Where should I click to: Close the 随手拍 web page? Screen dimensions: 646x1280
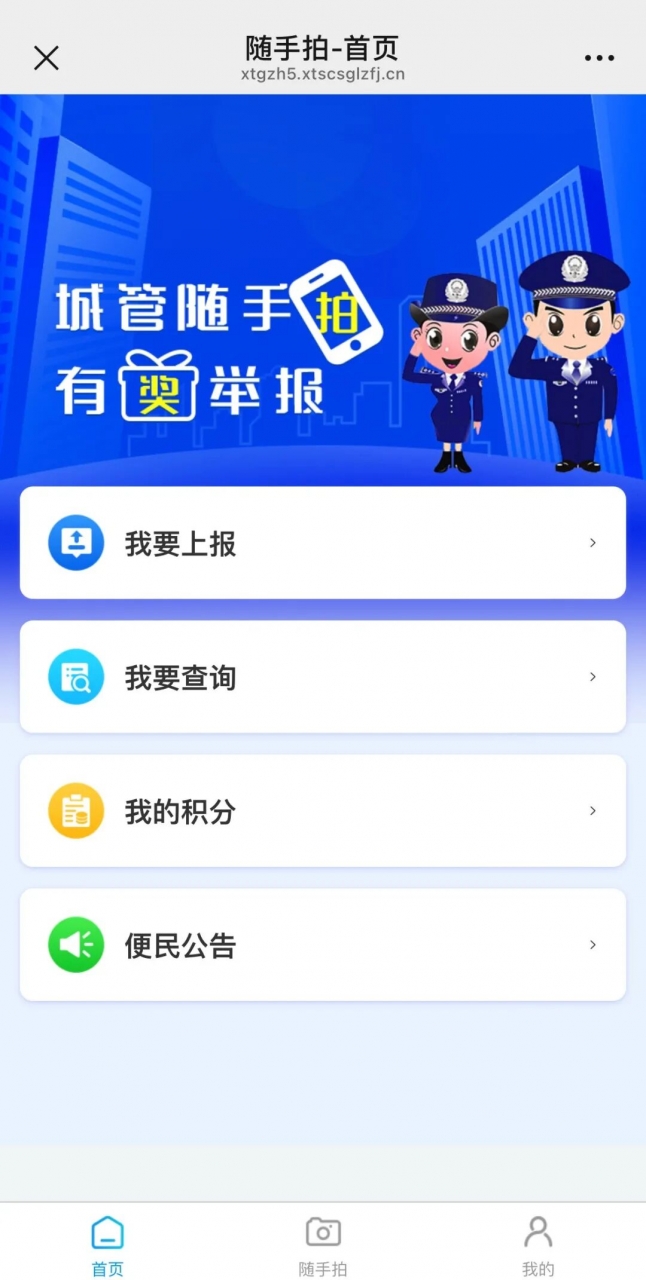click(x=46, y=58)
